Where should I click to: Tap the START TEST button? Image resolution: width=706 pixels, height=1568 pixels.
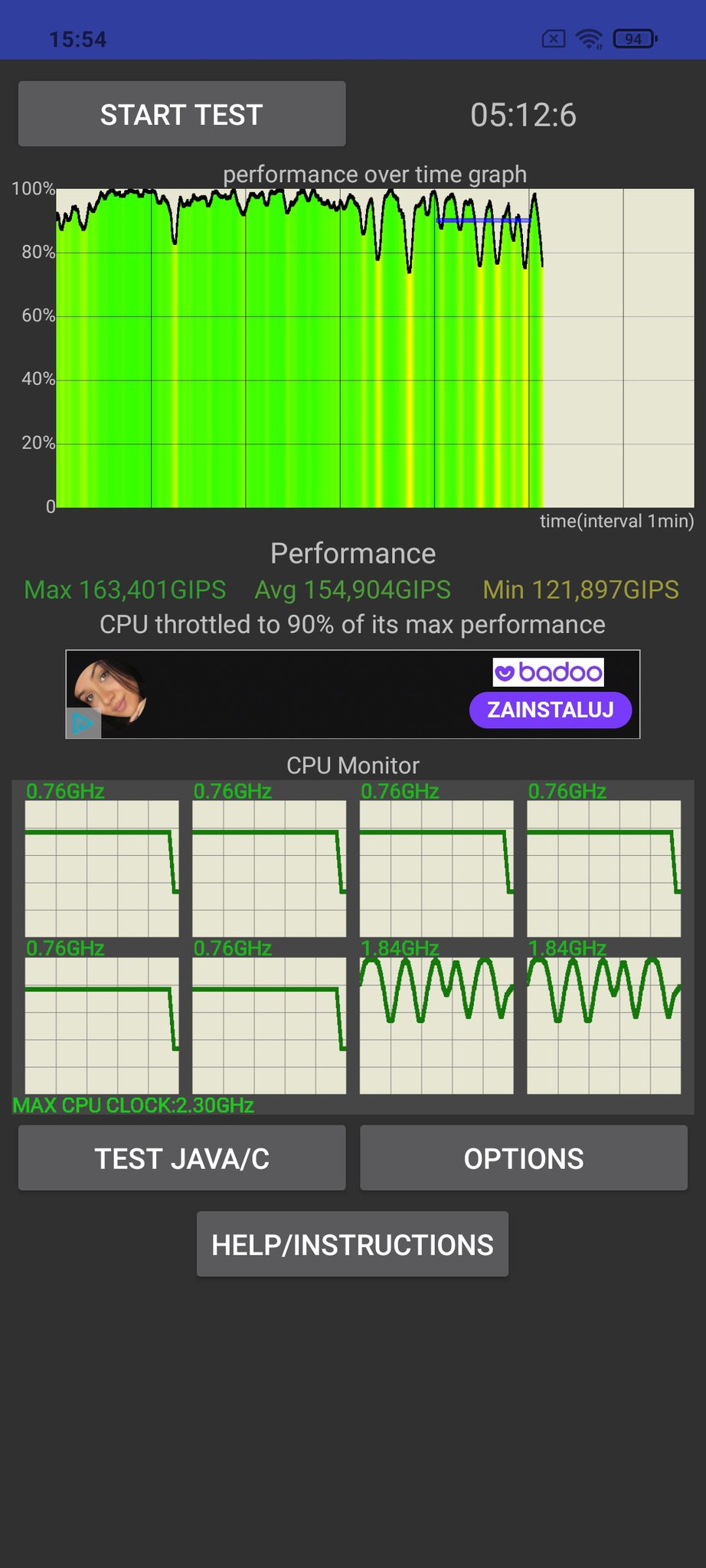[181, 114]
